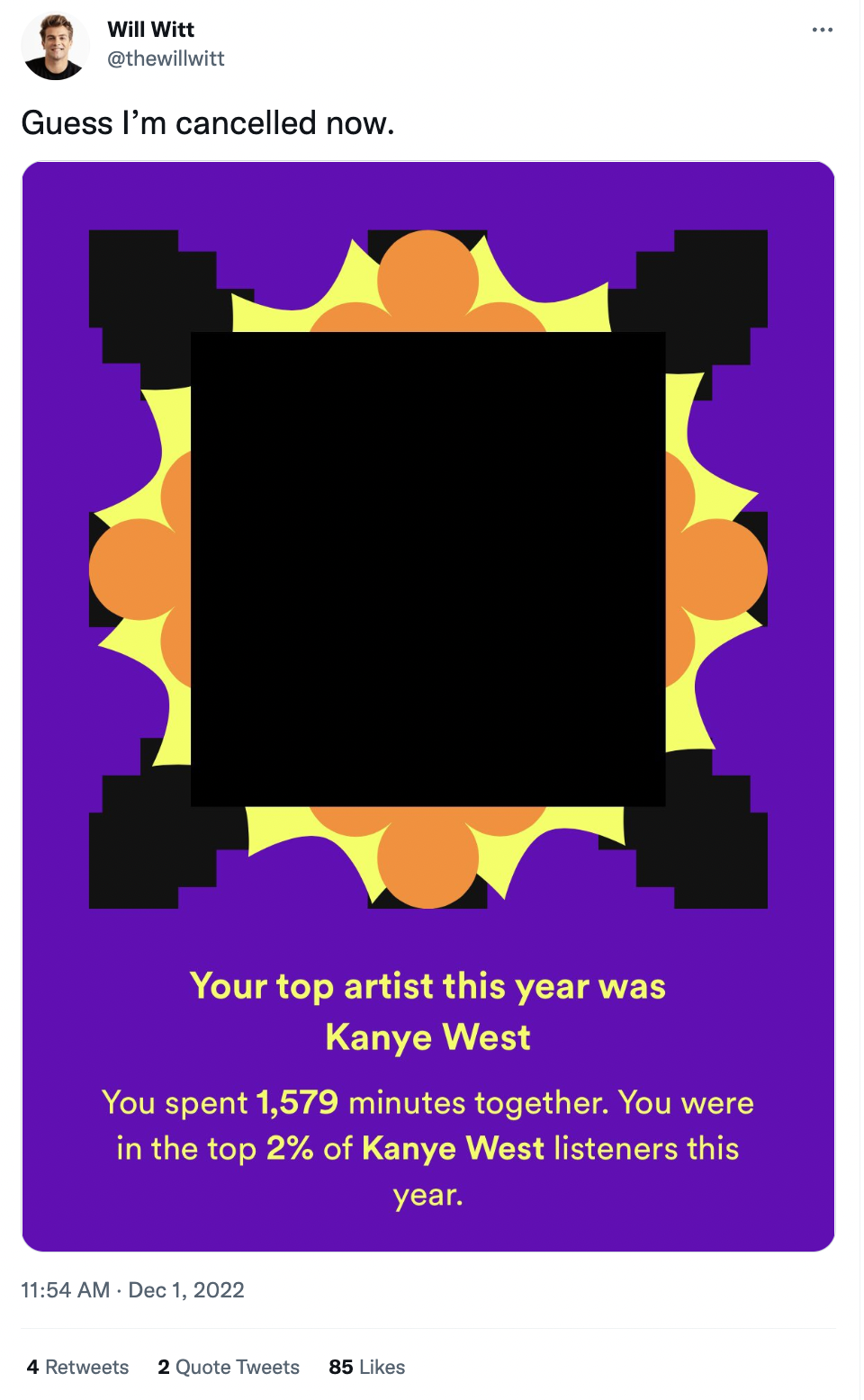Visit the @thewillwitt profile handle
The image size is (864, 1400).
pos(166,58)
